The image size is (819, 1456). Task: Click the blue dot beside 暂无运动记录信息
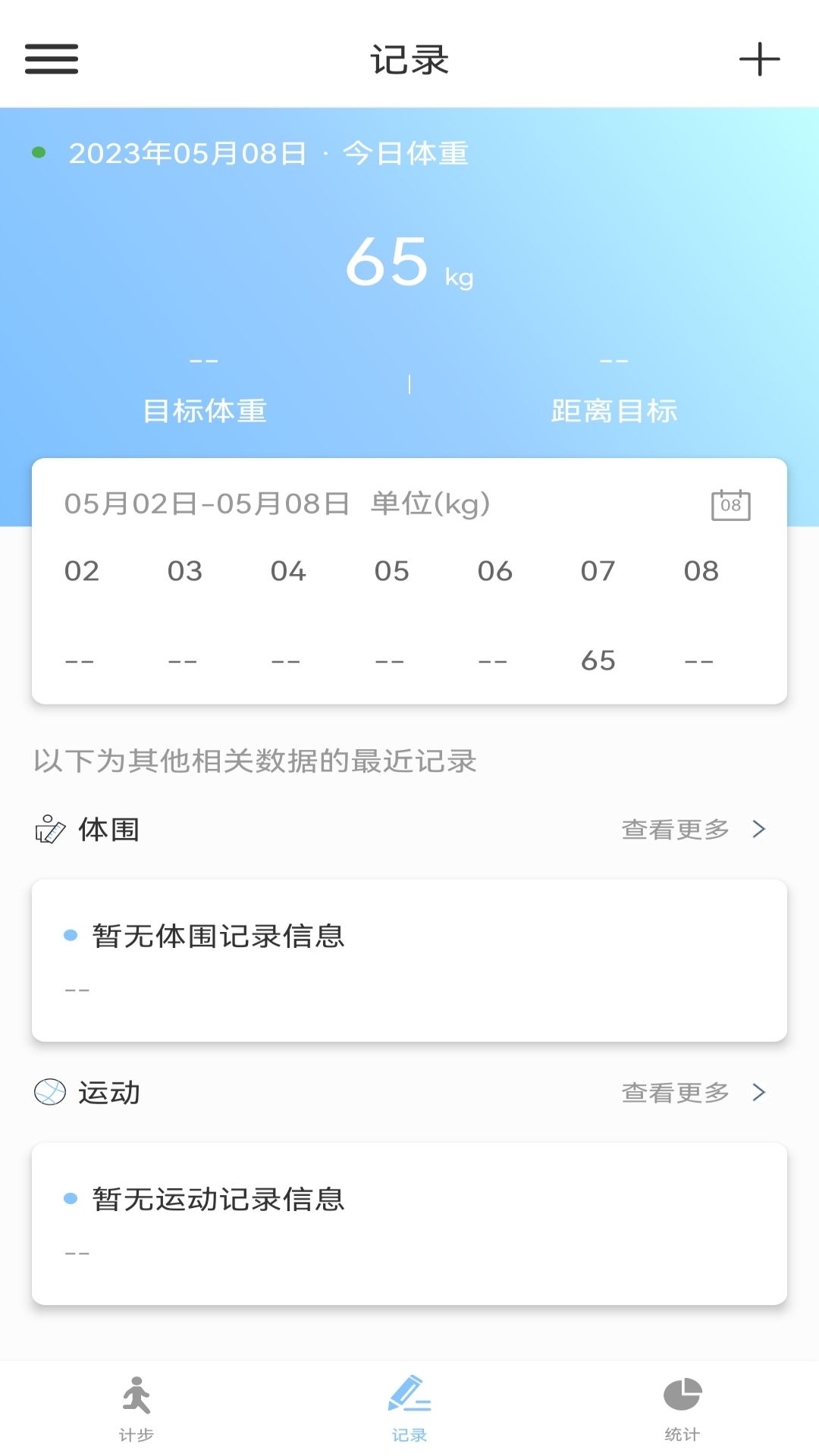(x=71, y=1200)
